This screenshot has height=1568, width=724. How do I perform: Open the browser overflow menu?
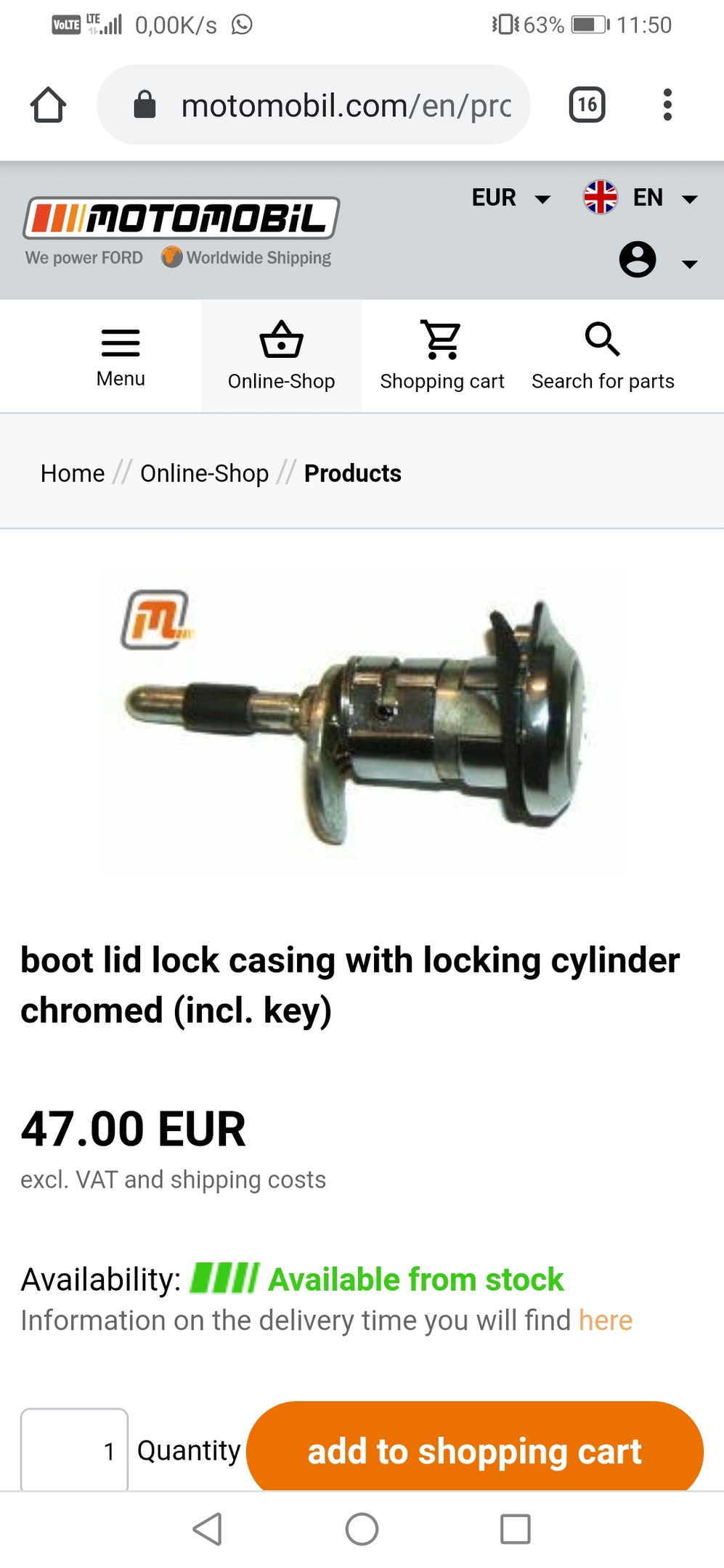(x=667, y=105)
